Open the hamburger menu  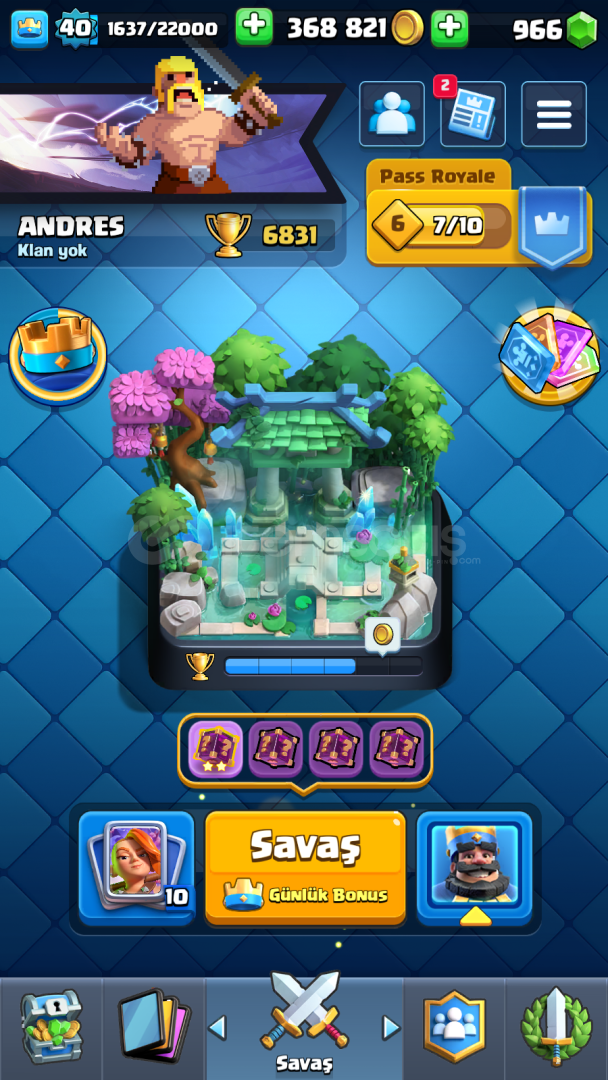[x=554, y=114]
